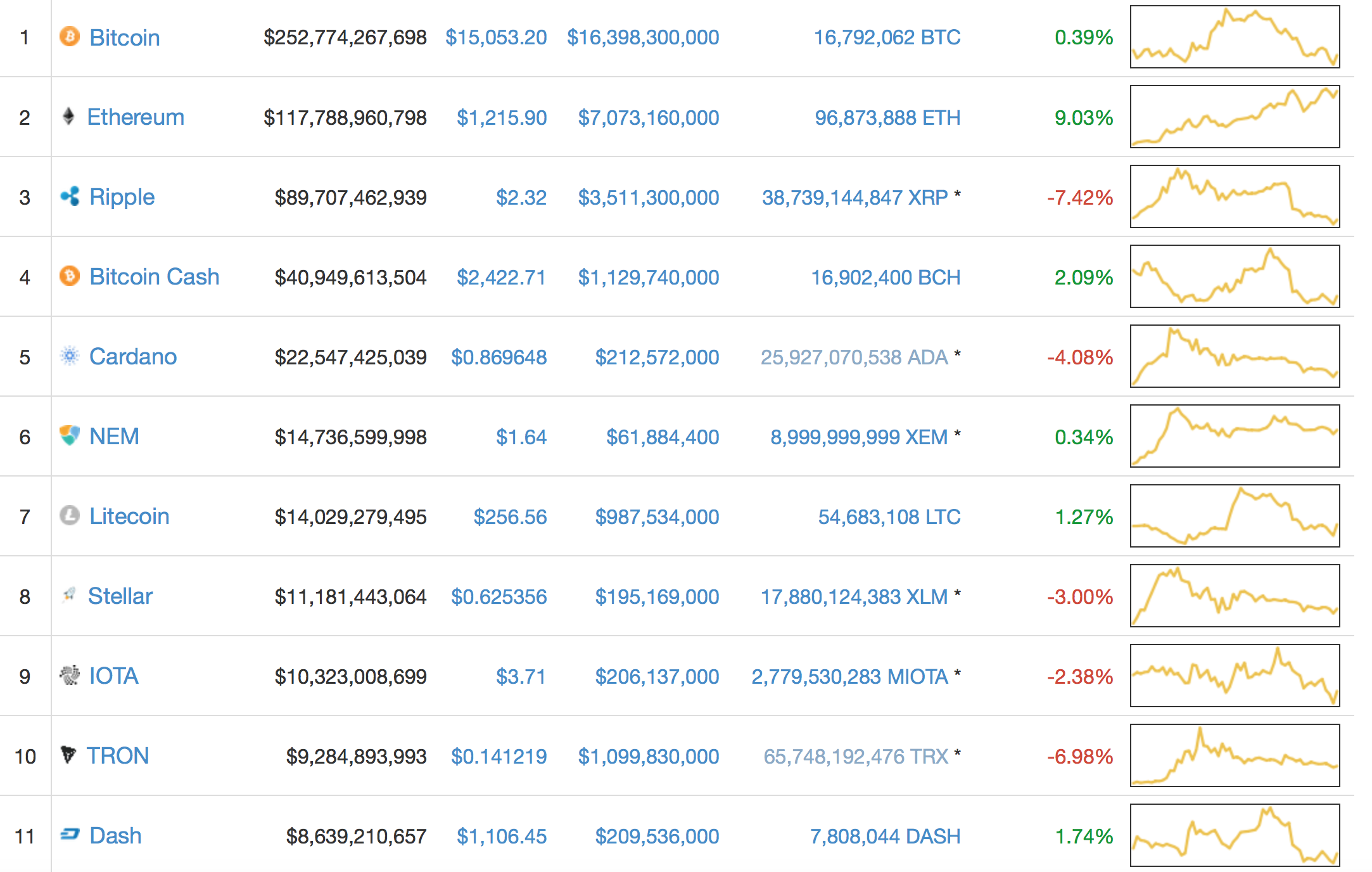This screenshot has height=872, width=1372.
Task: Open the Bitcoin Cash link
Action: tap(154, 277)
